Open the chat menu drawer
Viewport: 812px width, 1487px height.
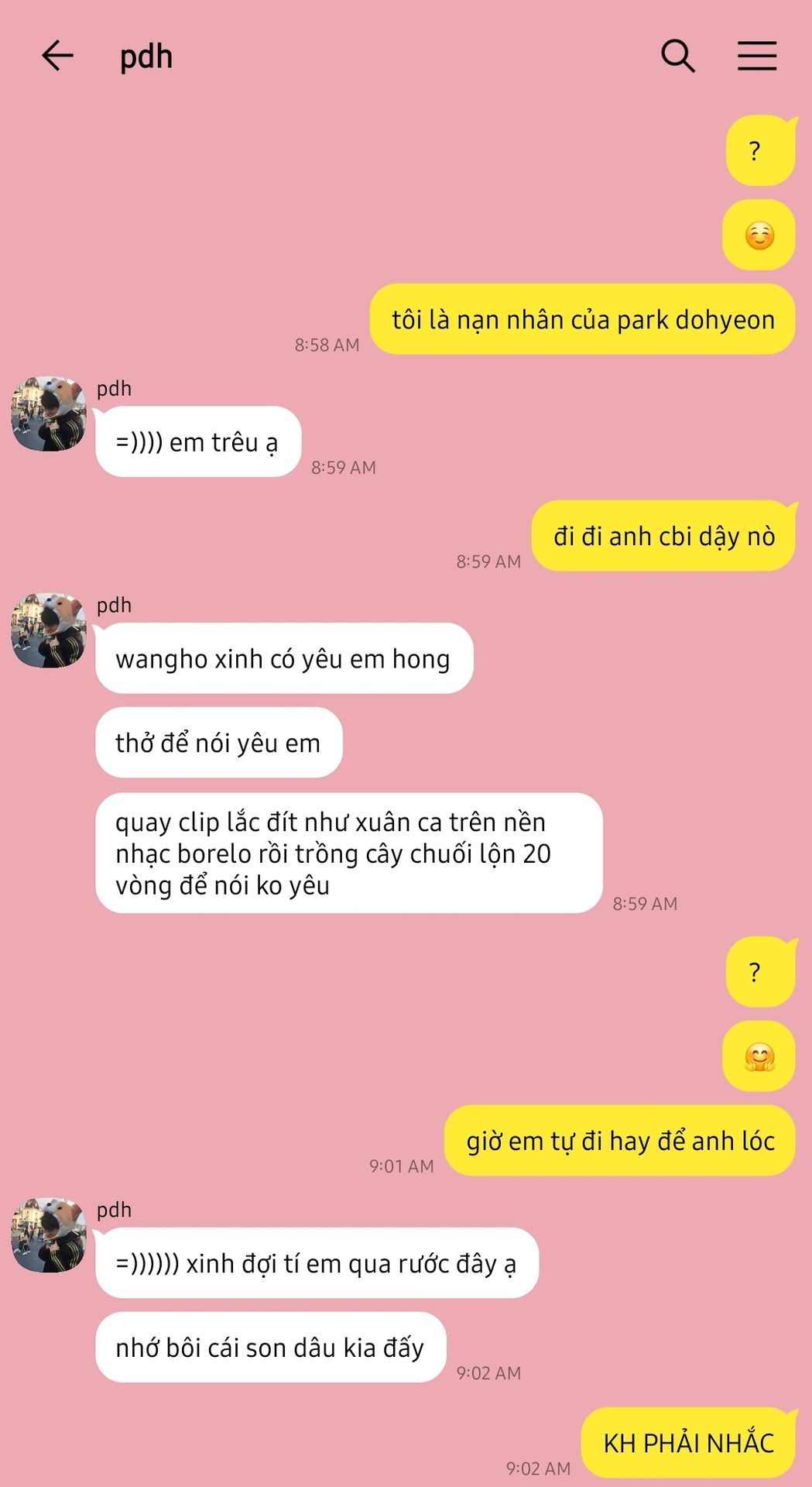coord(756,57)
